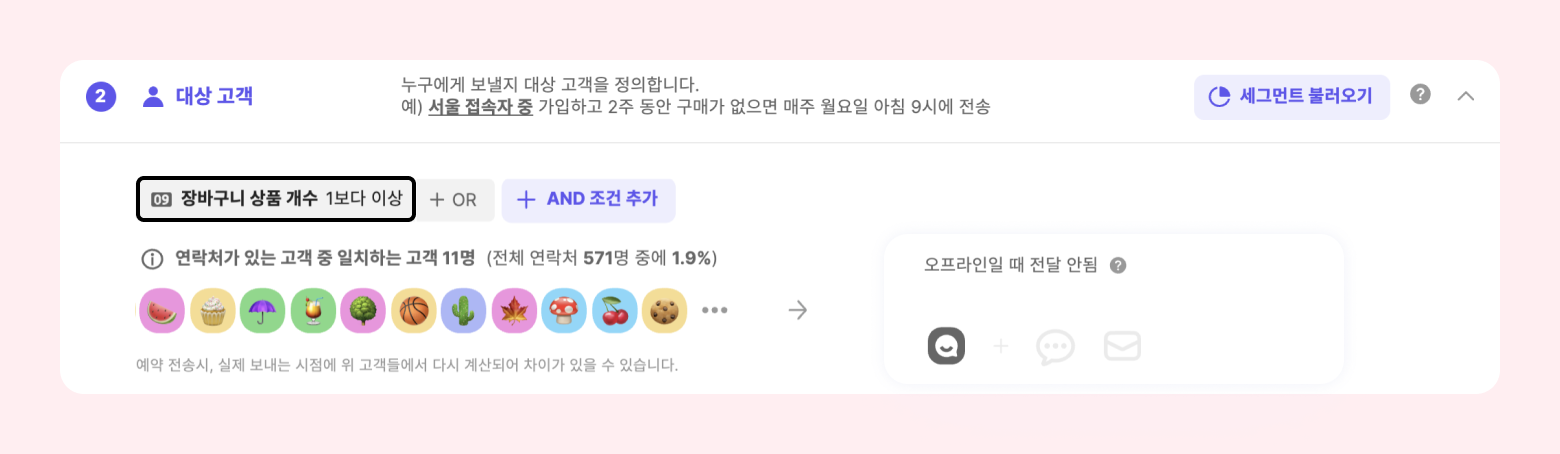Collapse the 대상 고객 section

1466,96
